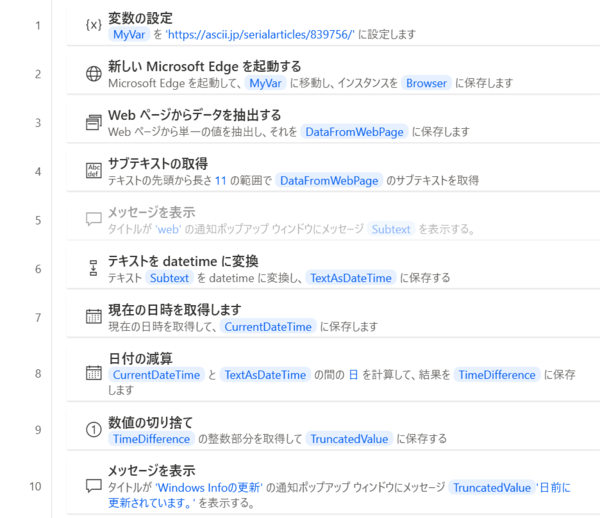Image resolution: width=600 pixels, height=518 pixels.
Task: Select the 変数の設定 action in step 1
Action: point(139,17)
